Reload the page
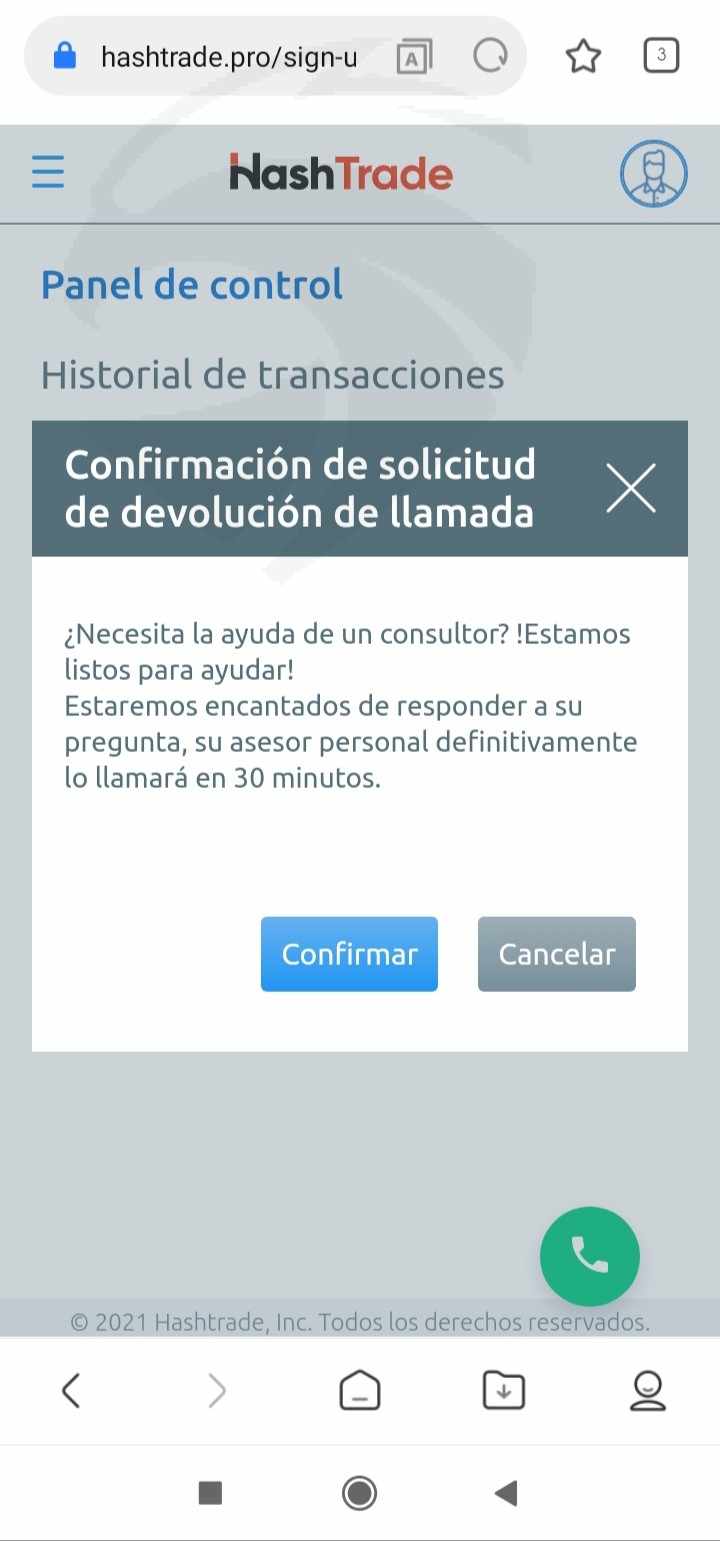The height and width of the screenshot is (1541, 720). (490, 56)
